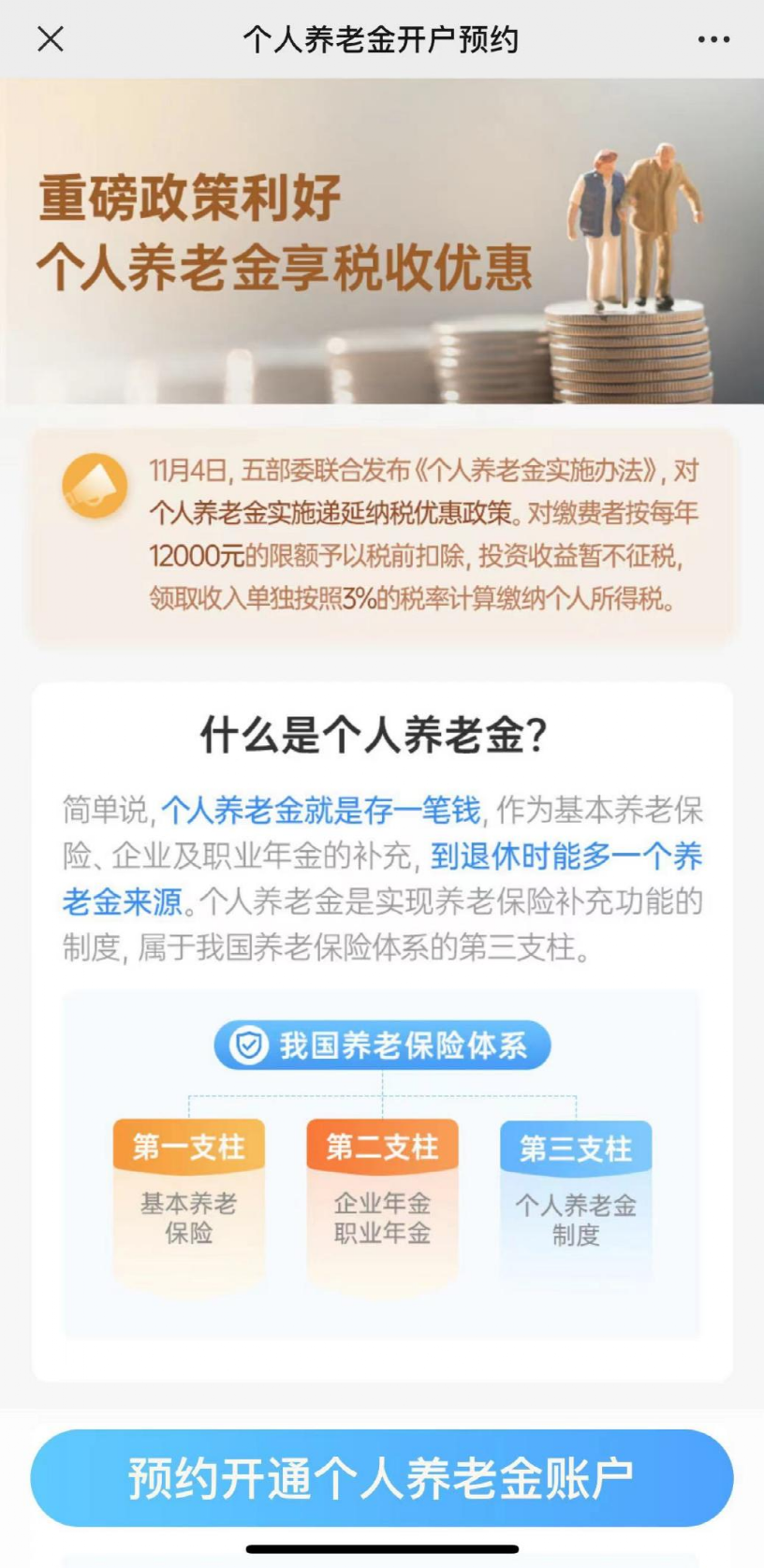Select the 企业年金职业年金 card content
This screenshot has height=1568, width=764.
(382, 1217)
